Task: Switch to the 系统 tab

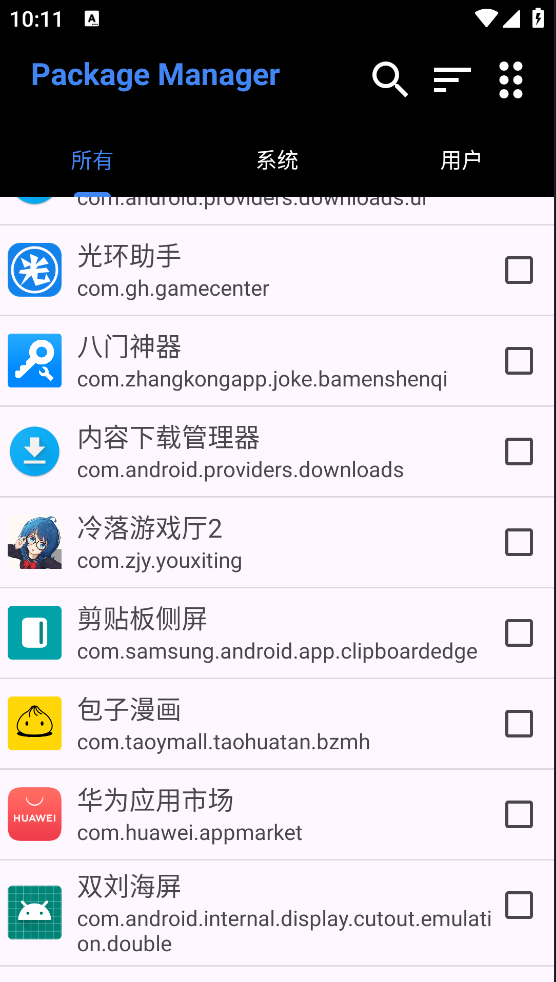Action: (x=277, y=160)
